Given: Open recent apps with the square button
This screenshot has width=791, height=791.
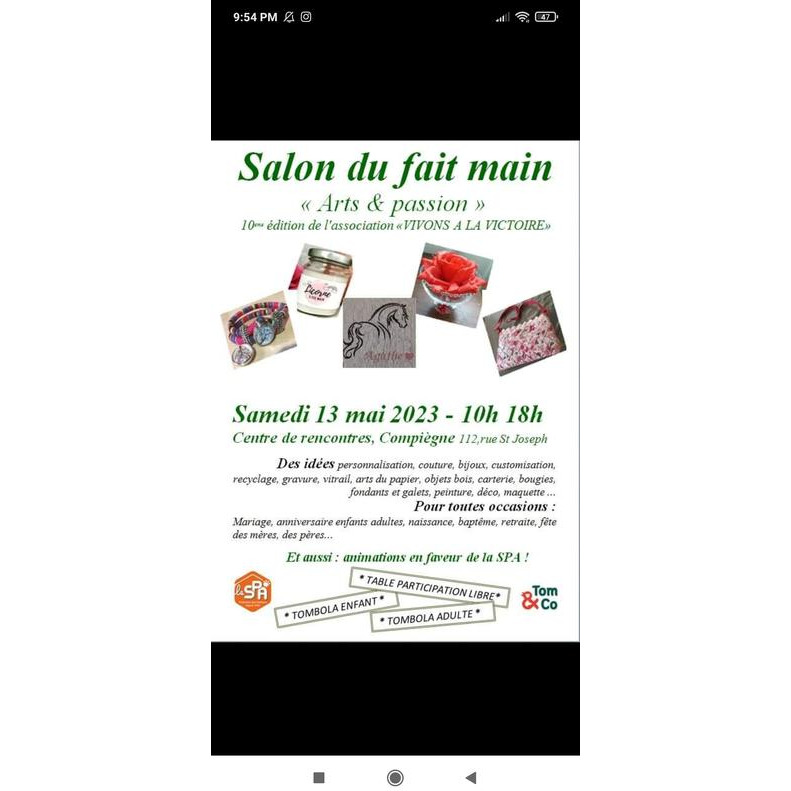Looking at the screenshot, I should [x=319, y=777].
